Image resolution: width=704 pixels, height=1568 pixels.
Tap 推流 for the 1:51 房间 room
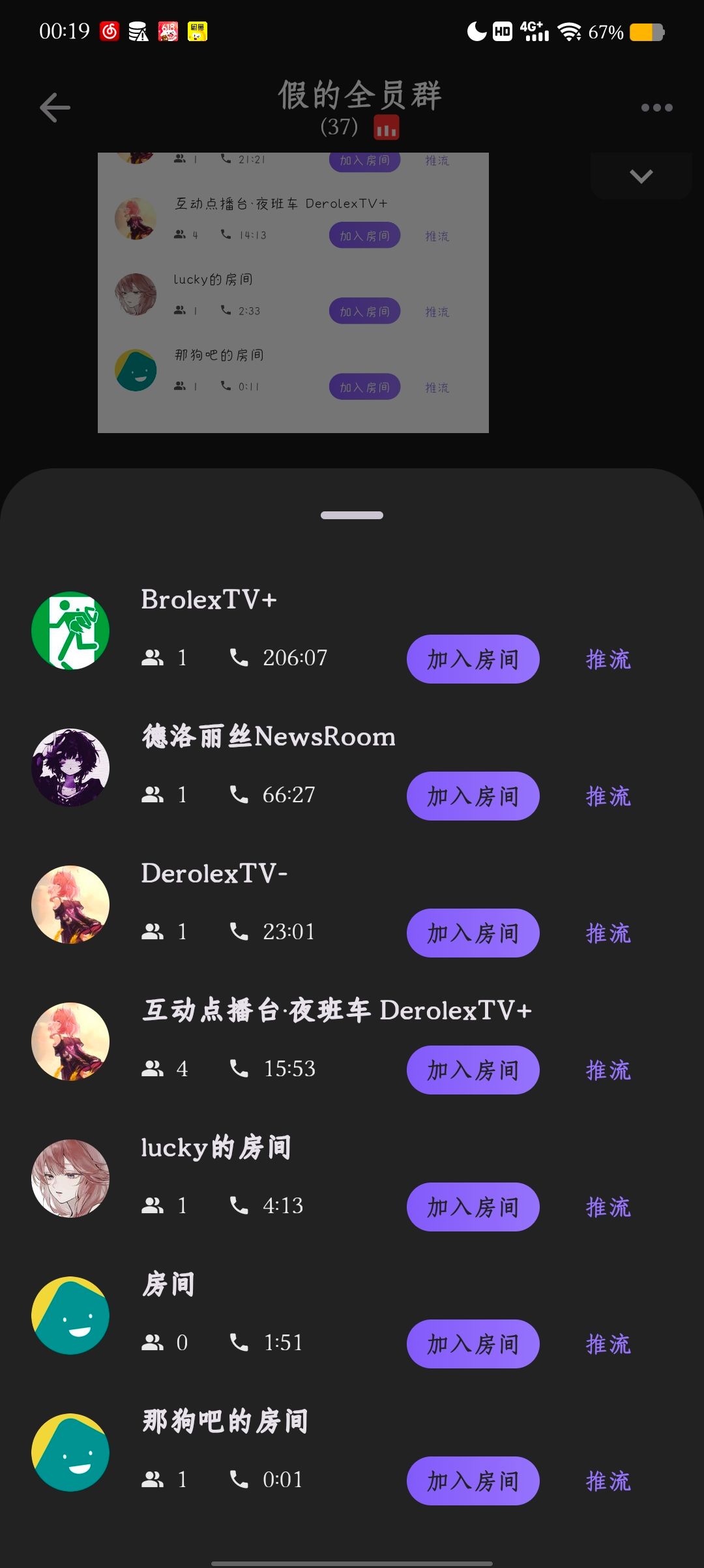(x=608, y=1344)
